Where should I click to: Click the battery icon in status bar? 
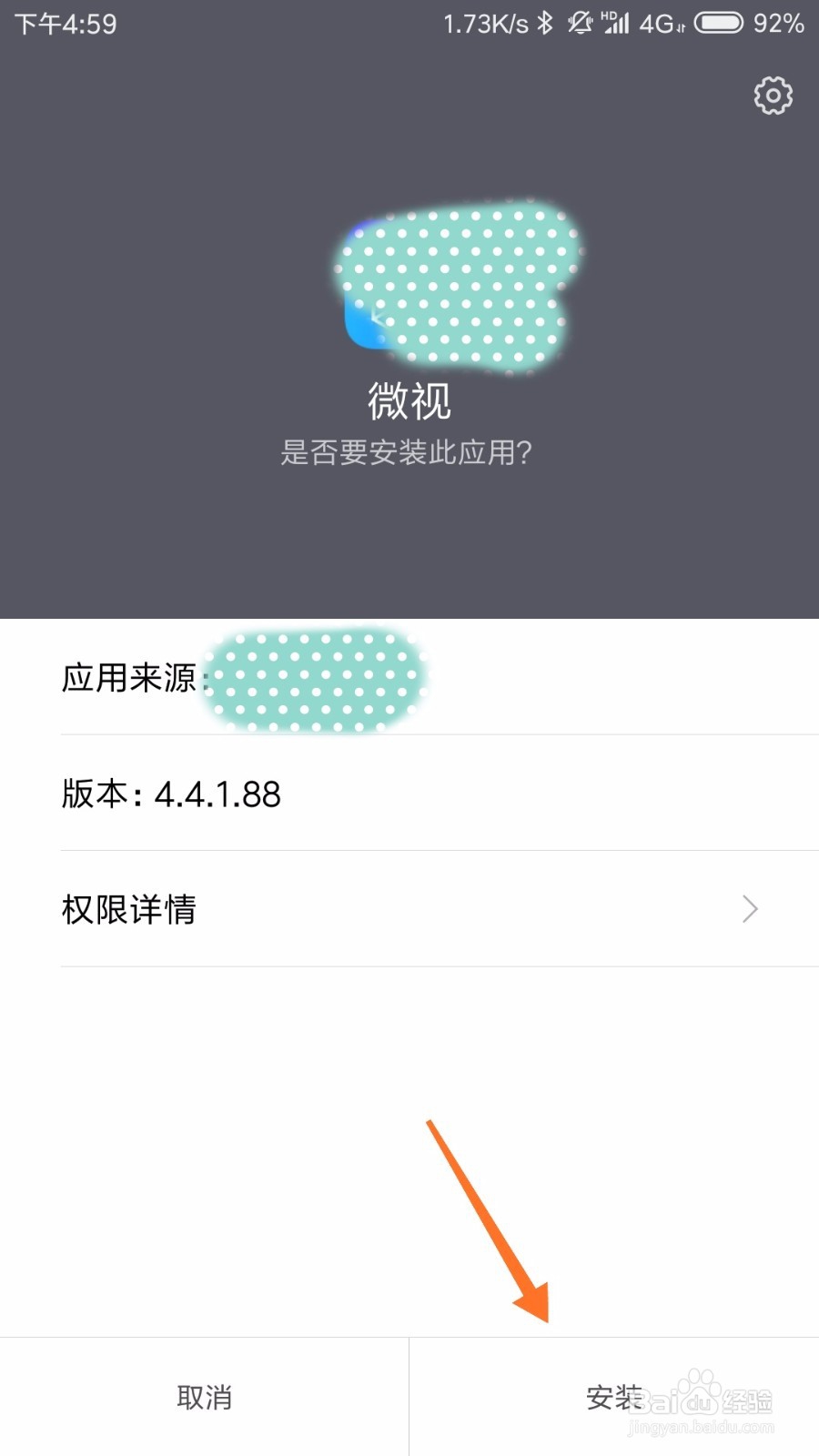pos(719,24)
